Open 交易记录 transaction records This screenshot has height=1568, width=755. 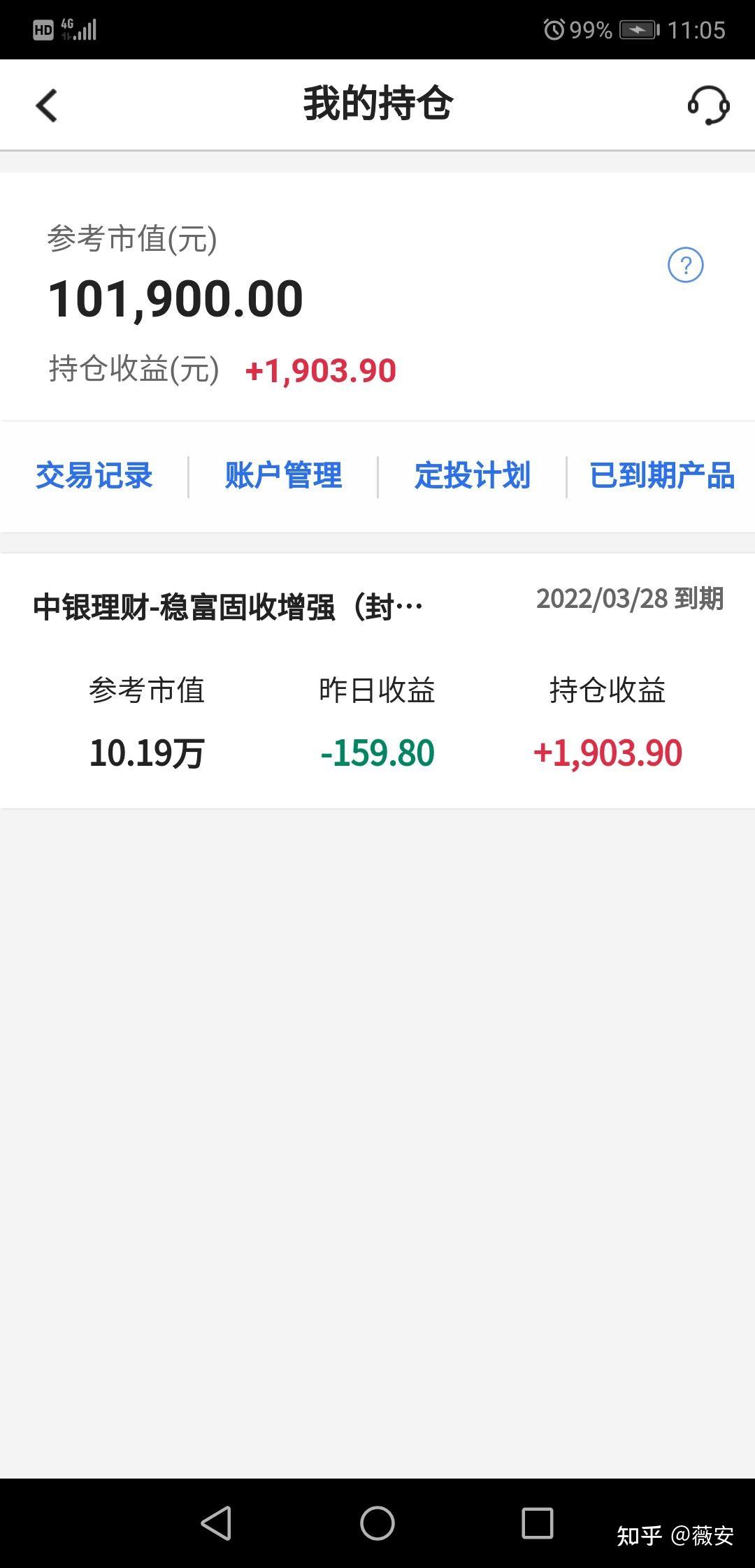[94, 476]
